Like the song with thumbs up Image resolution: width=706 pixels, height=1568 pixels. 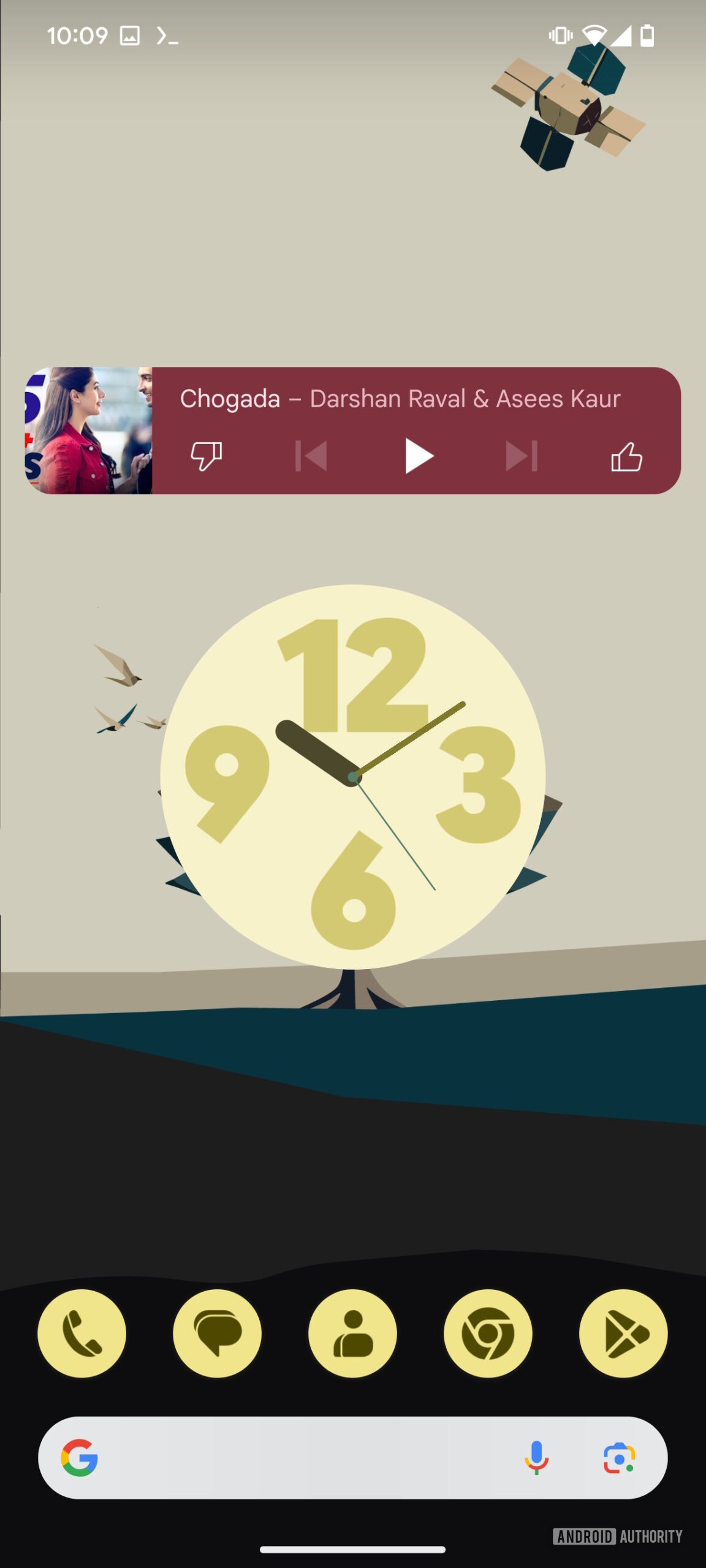click(x=626, y=457)
